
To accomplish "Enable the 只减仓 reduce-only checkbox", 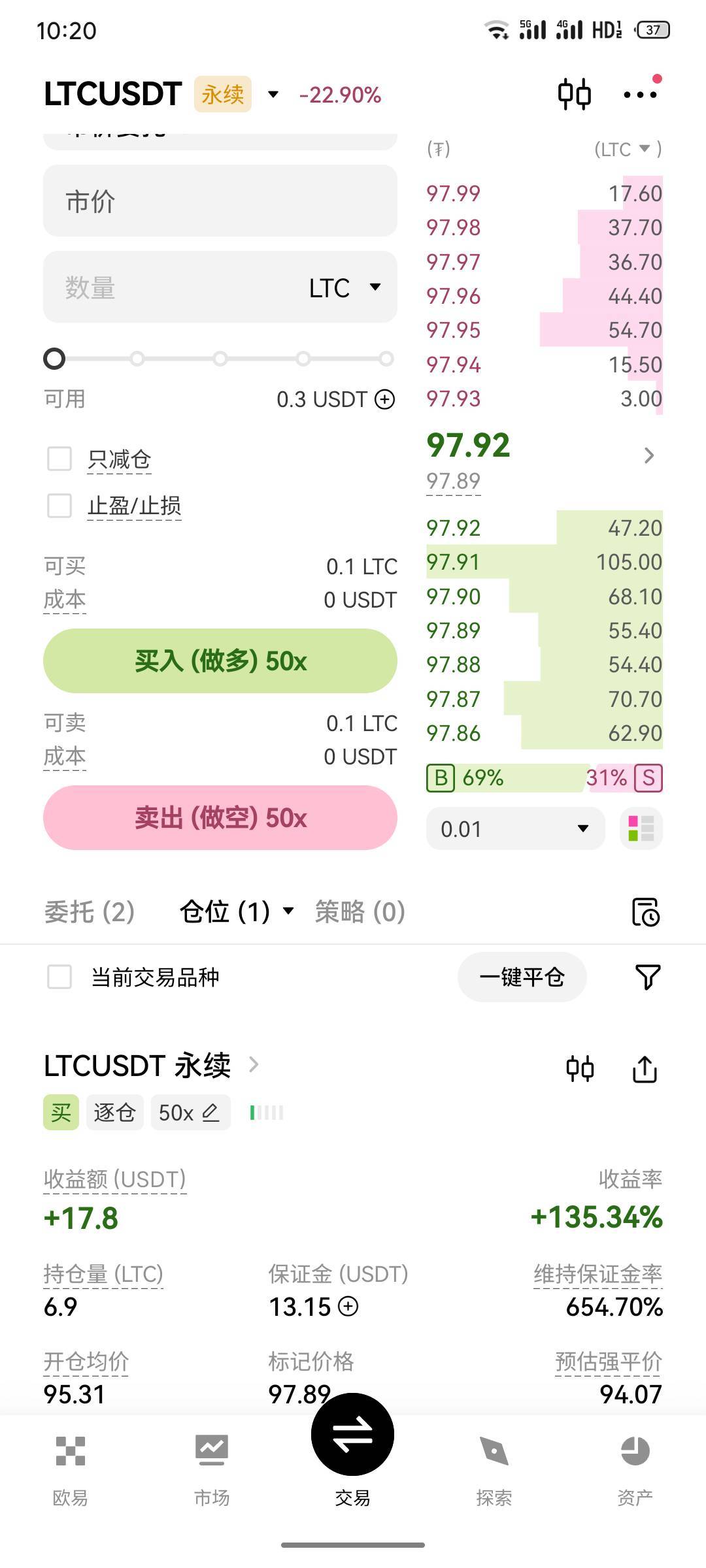I will 59,459.
